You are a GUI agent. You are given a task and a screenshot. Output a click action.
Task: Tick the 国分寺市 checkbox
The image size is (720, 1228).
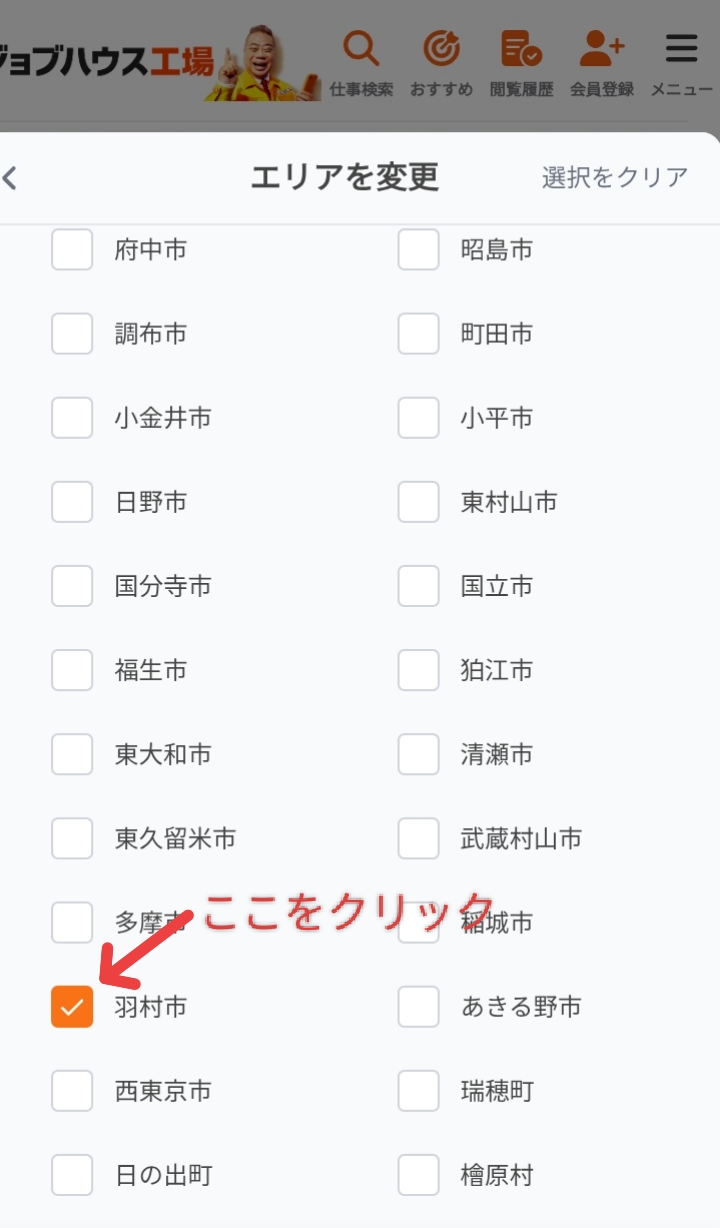click(x=72, y=585)
